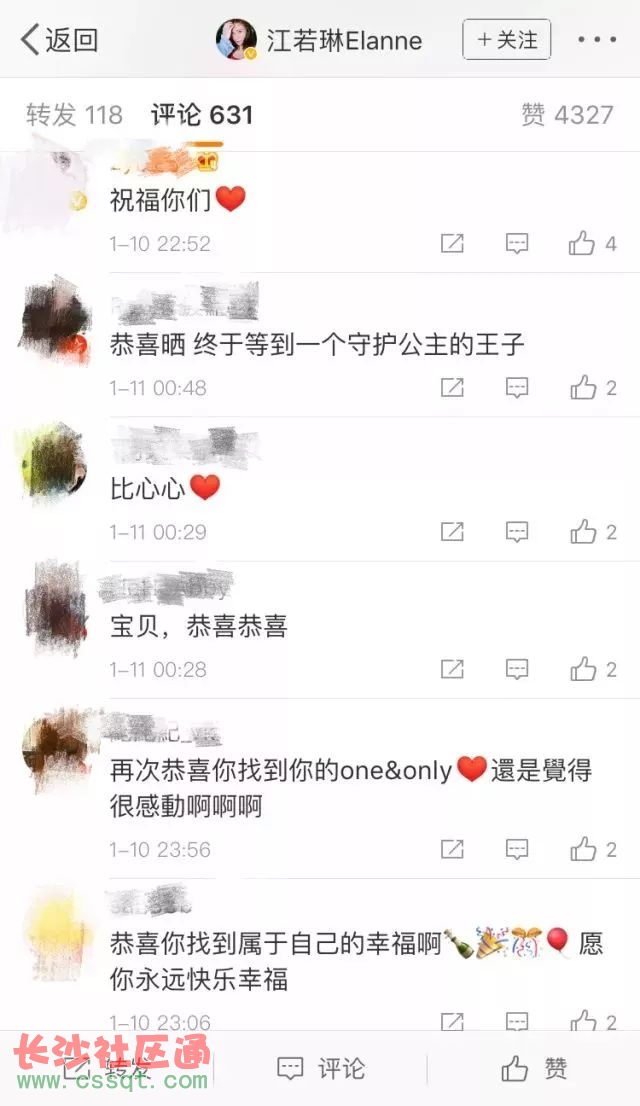Reply to the 祝福你们 comment
Image resolution: width=640 pixels, height=1106 pixels.
pyautogui.click(x=517, y=243)
